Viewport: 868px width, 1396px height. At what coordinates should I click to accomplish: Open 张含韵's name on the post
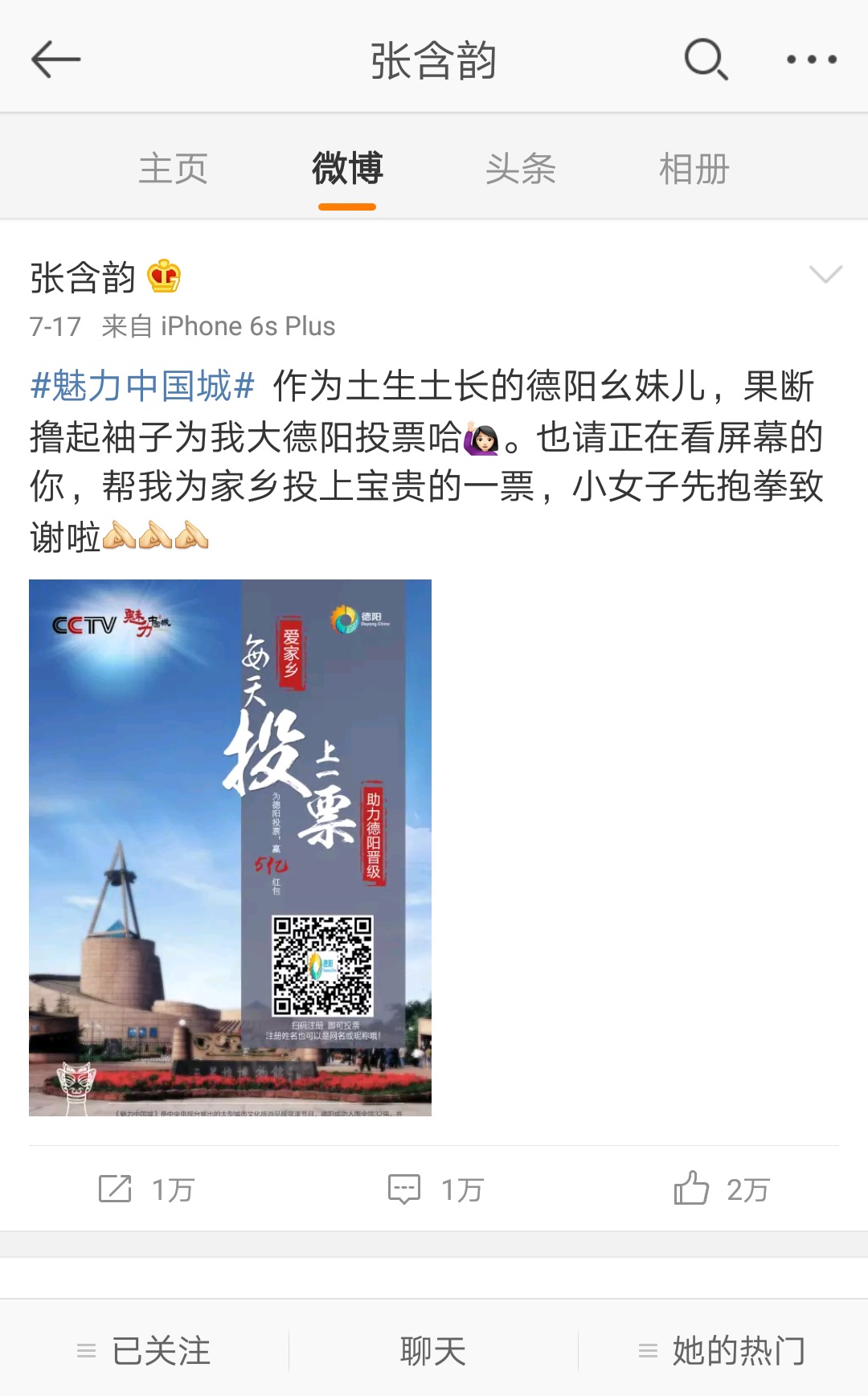82,278
